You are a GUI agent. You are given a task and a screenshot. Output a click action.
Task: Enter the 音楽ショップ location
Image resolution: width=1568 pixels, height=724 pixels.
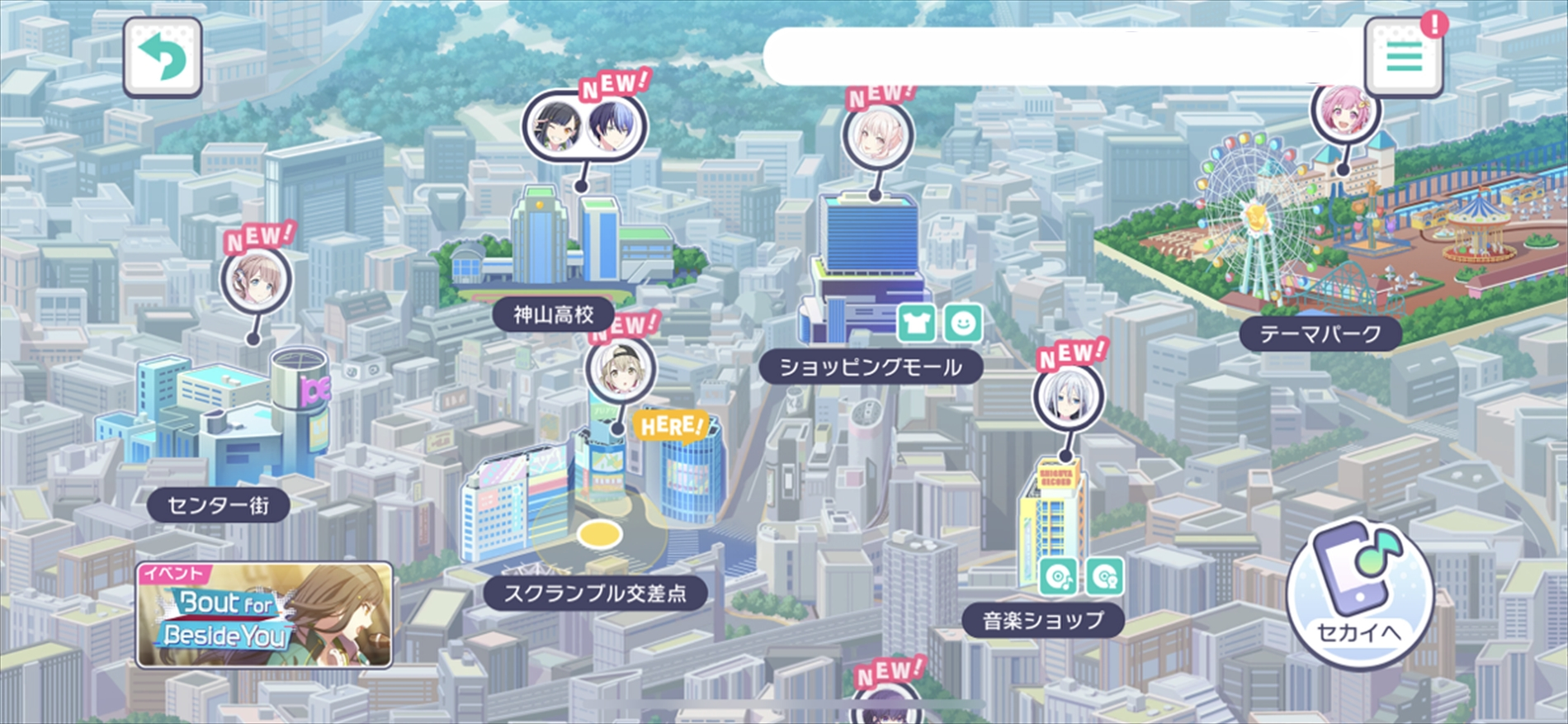click(x=1042, y=619)
